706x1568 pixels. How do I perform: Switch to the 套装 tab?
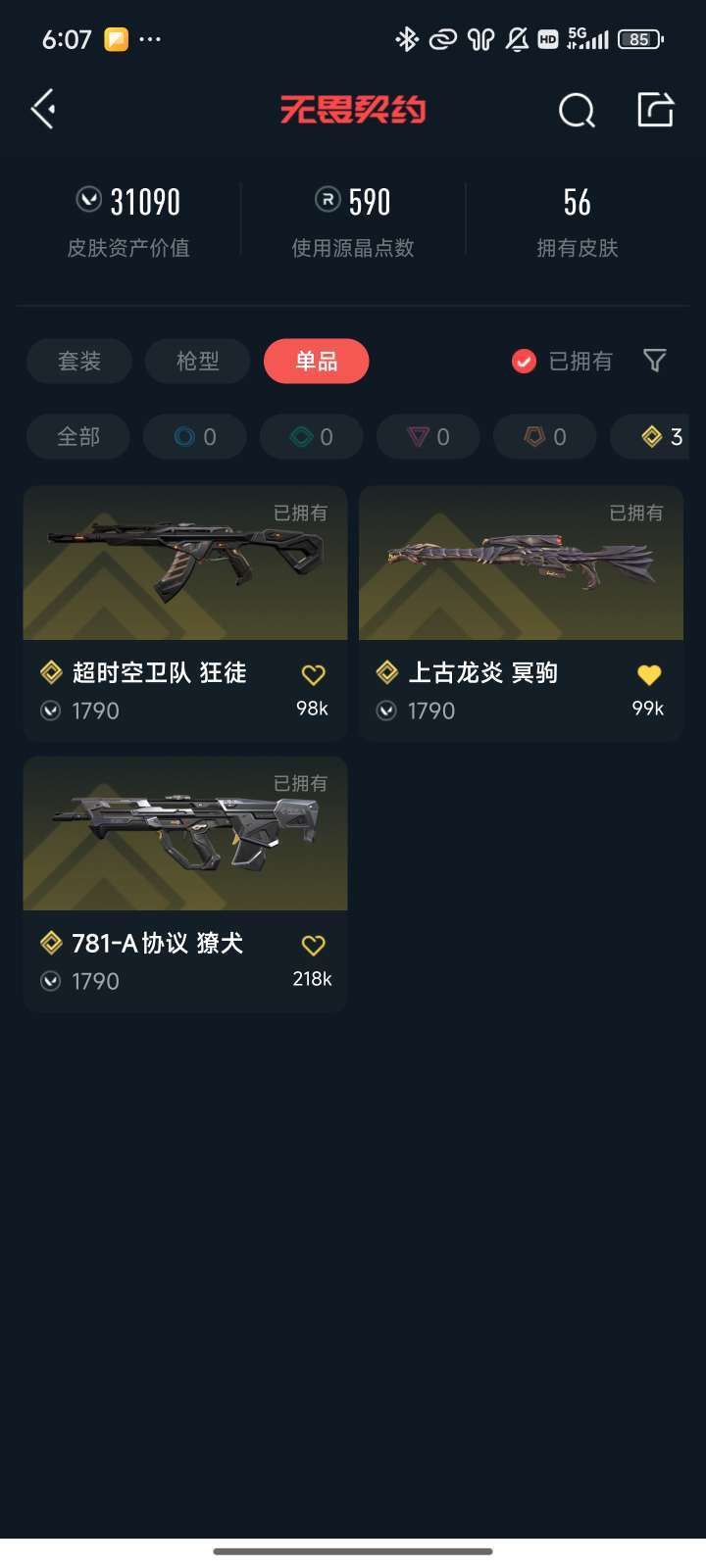[x=79, y=361]
